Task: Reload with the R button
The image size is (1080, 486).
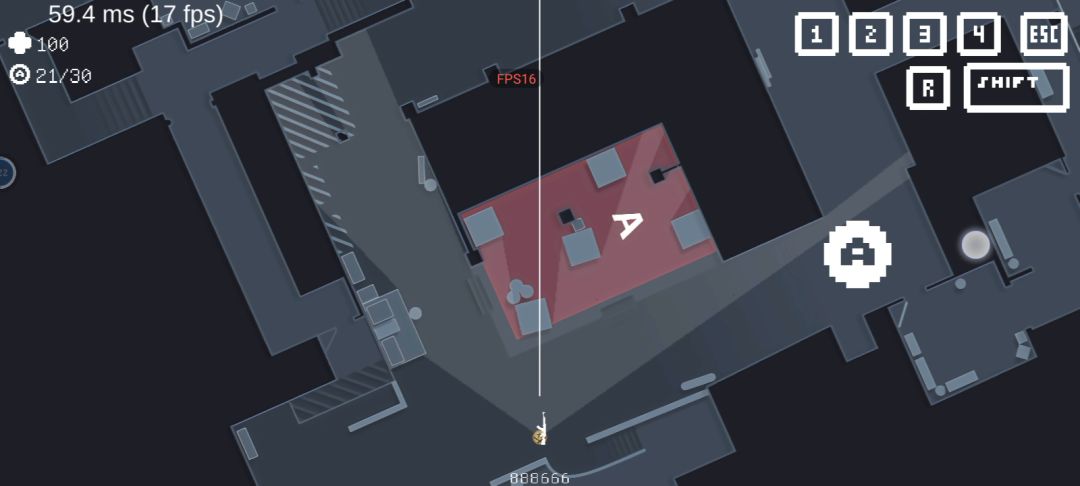Action: 928,88
